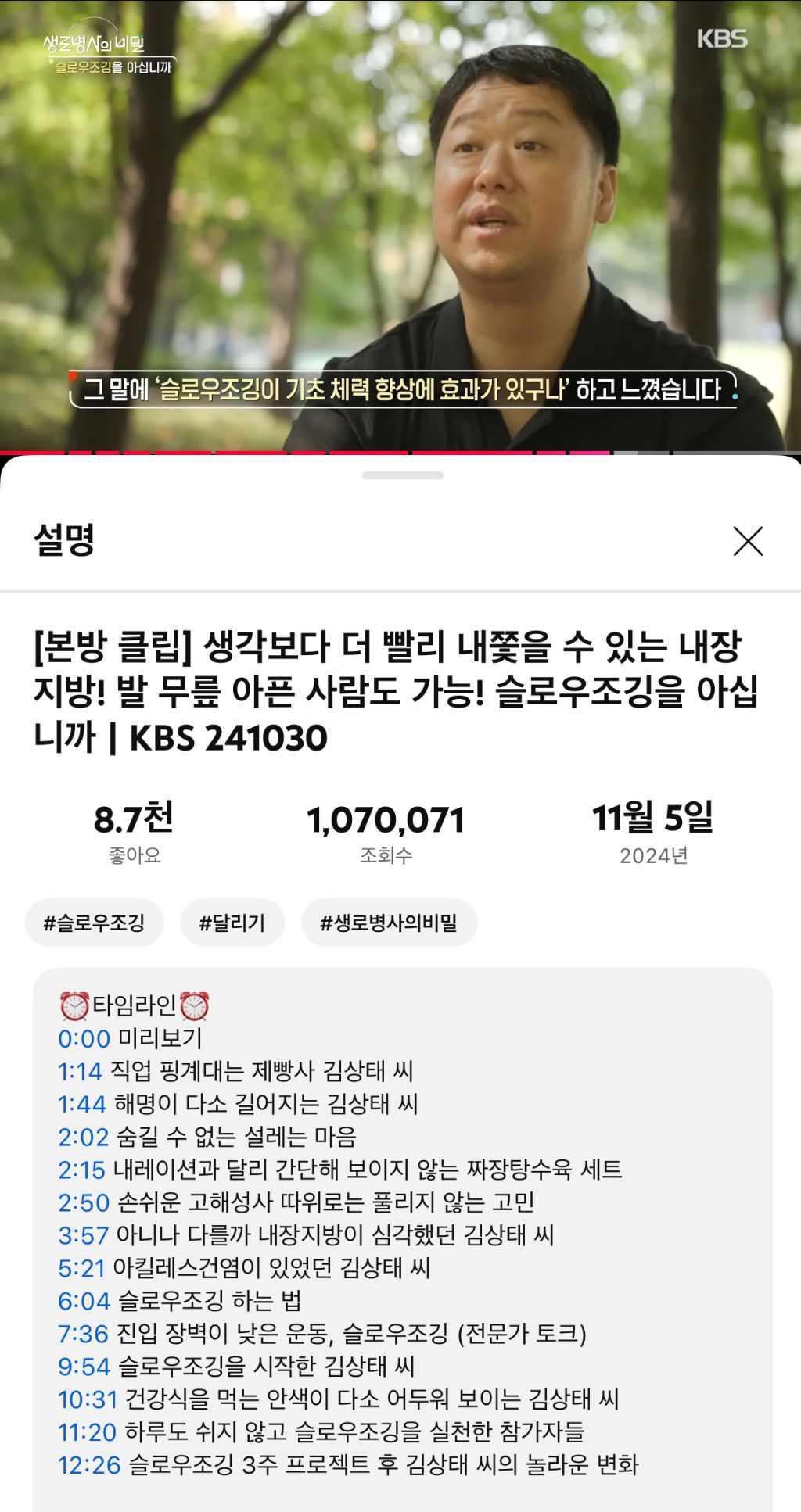The width and height of the screenshot is (801, 1512).
Task: Jump to 0:00 미리보기 timestamp
Action: point(84,1039)
